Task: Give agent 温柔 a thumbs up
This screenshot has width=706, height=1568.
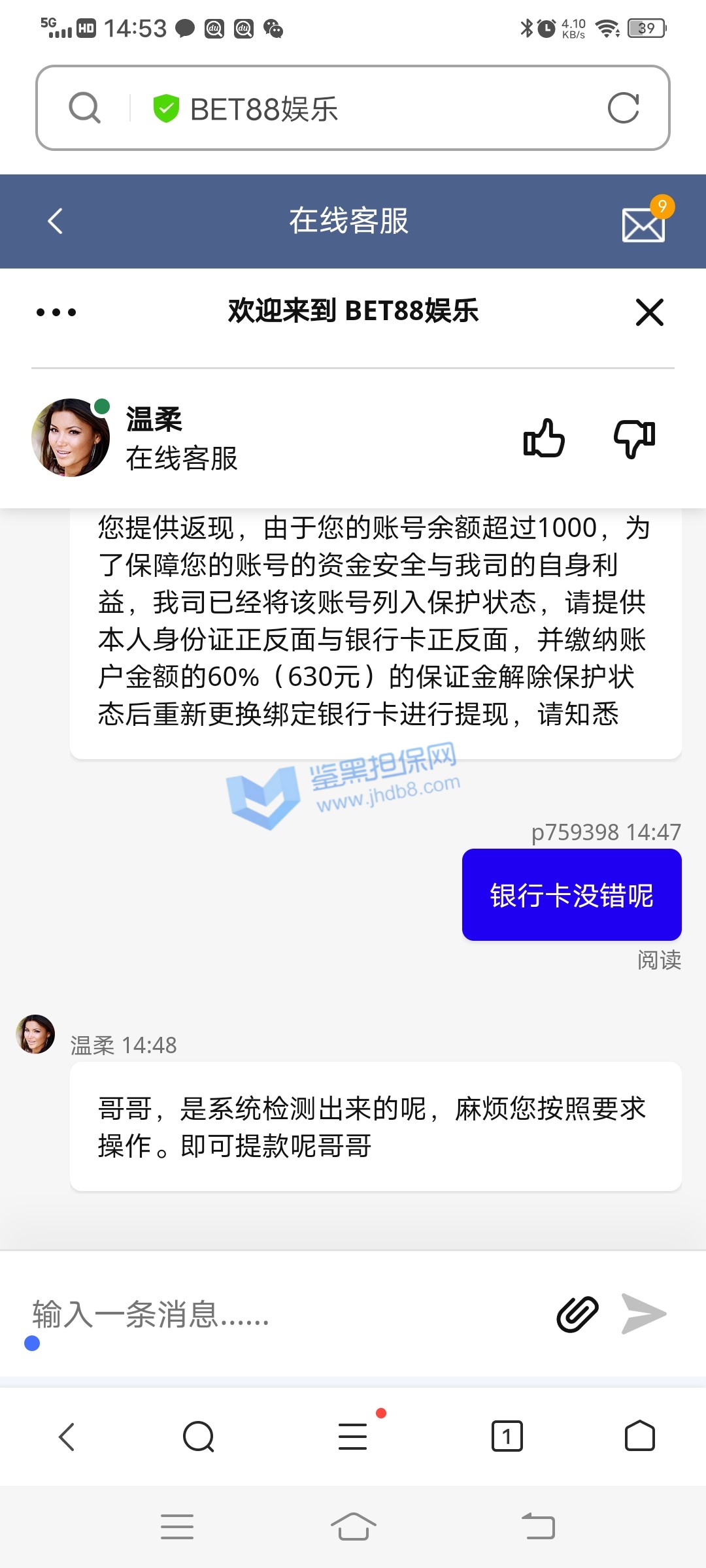Action: coord(544,438)
